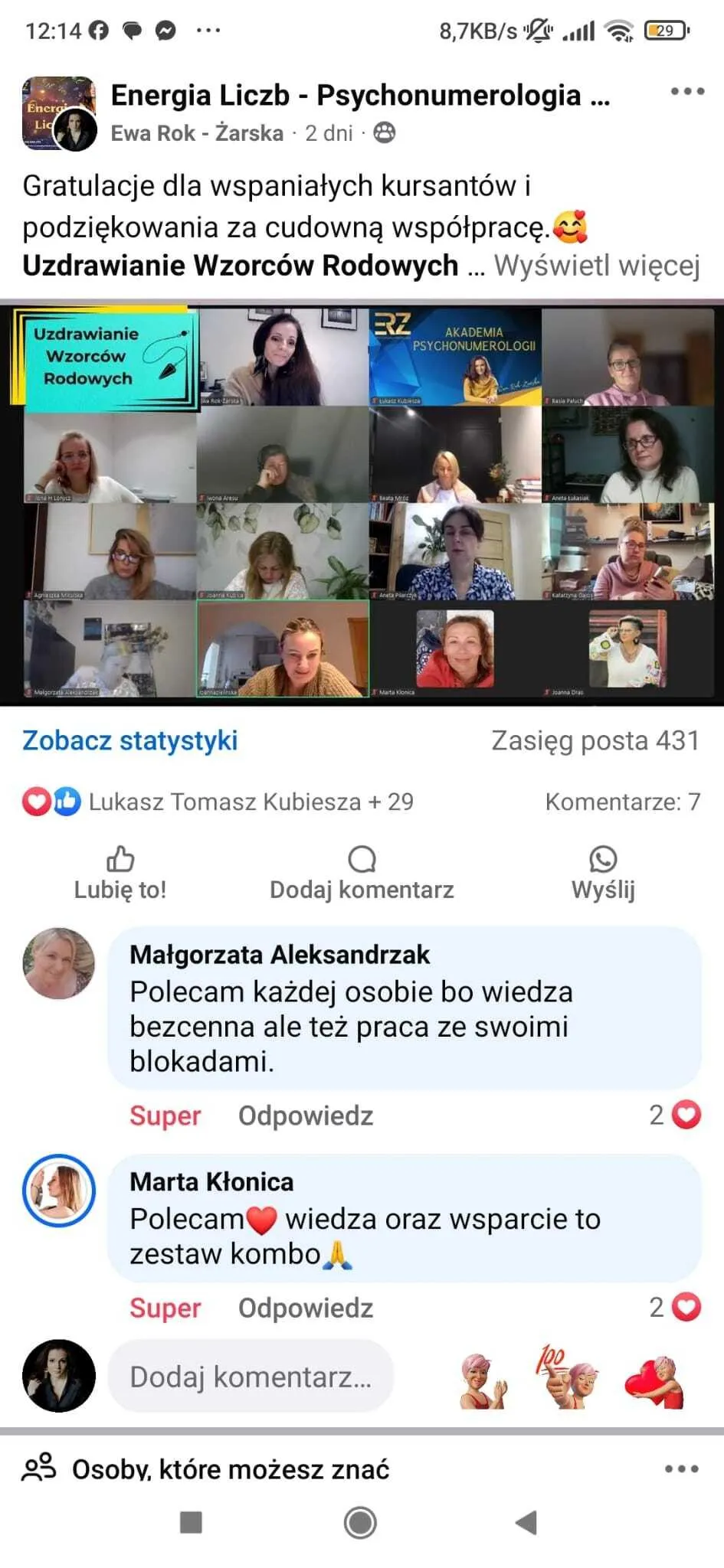This screenshot has height=1568, width=724.
Task: Focus the Dodaj komentarz… text field
Action: click(251, 1377)
